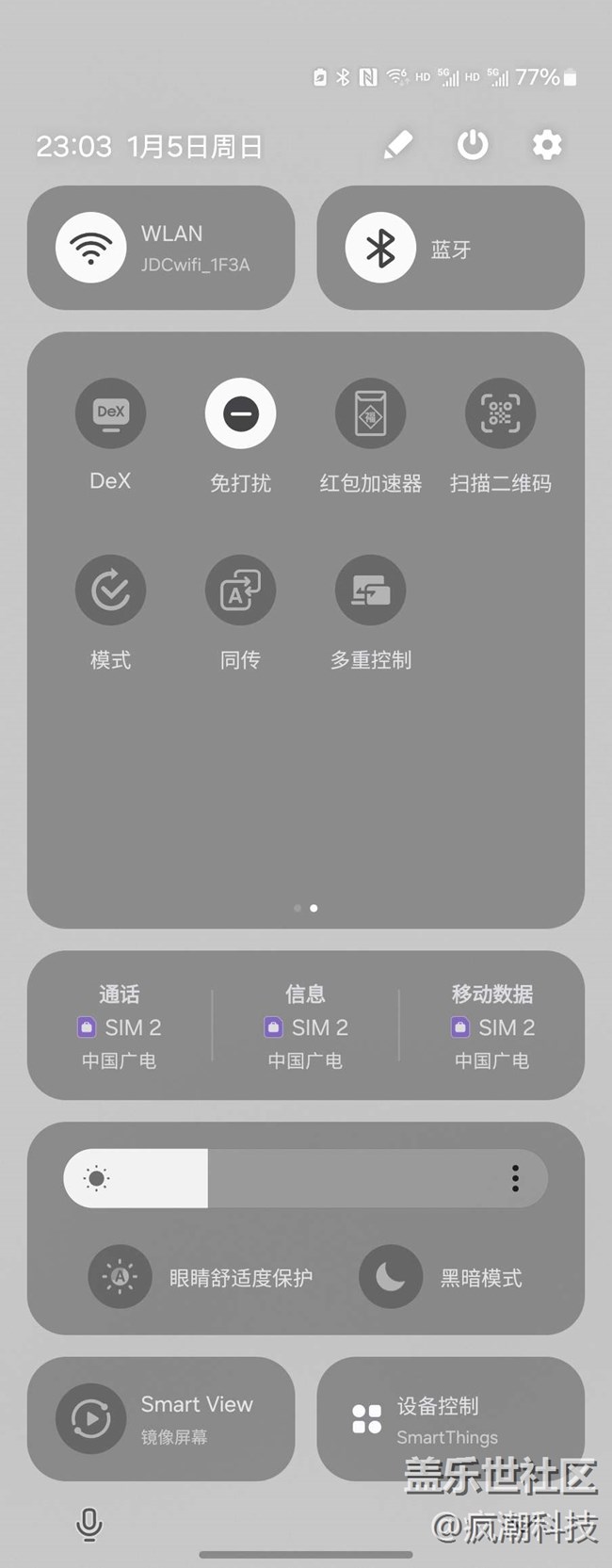This screenshot has height=1568, width=612.
Task: Choose the 信息 messages SIM
Action: click(306, 1026)
